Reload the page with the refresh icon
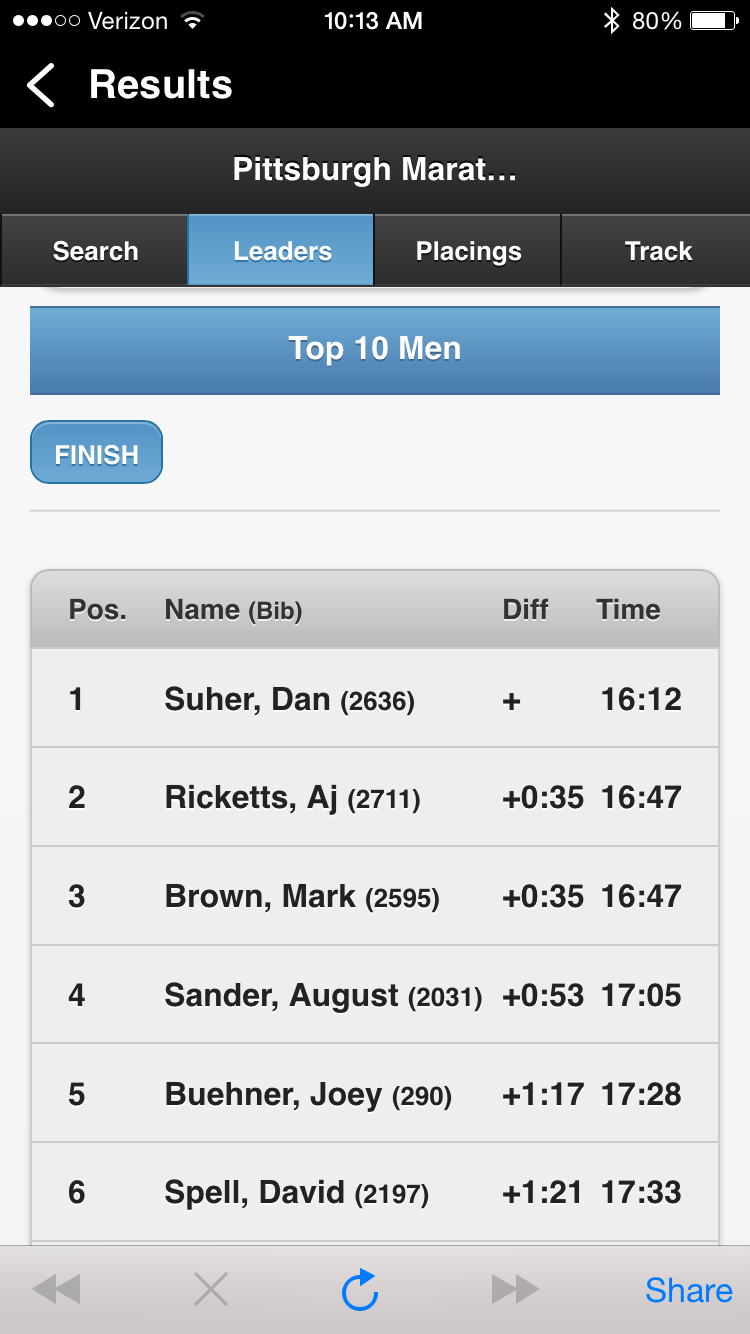Viewport: 750px width, 1334px height. [x=360, y=1290]
